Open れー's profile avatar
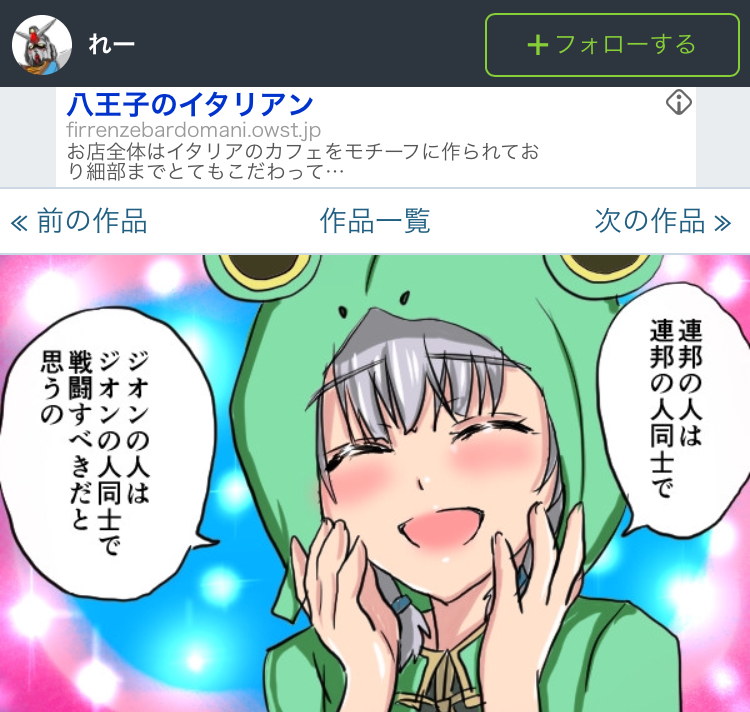 pos(41,45)
